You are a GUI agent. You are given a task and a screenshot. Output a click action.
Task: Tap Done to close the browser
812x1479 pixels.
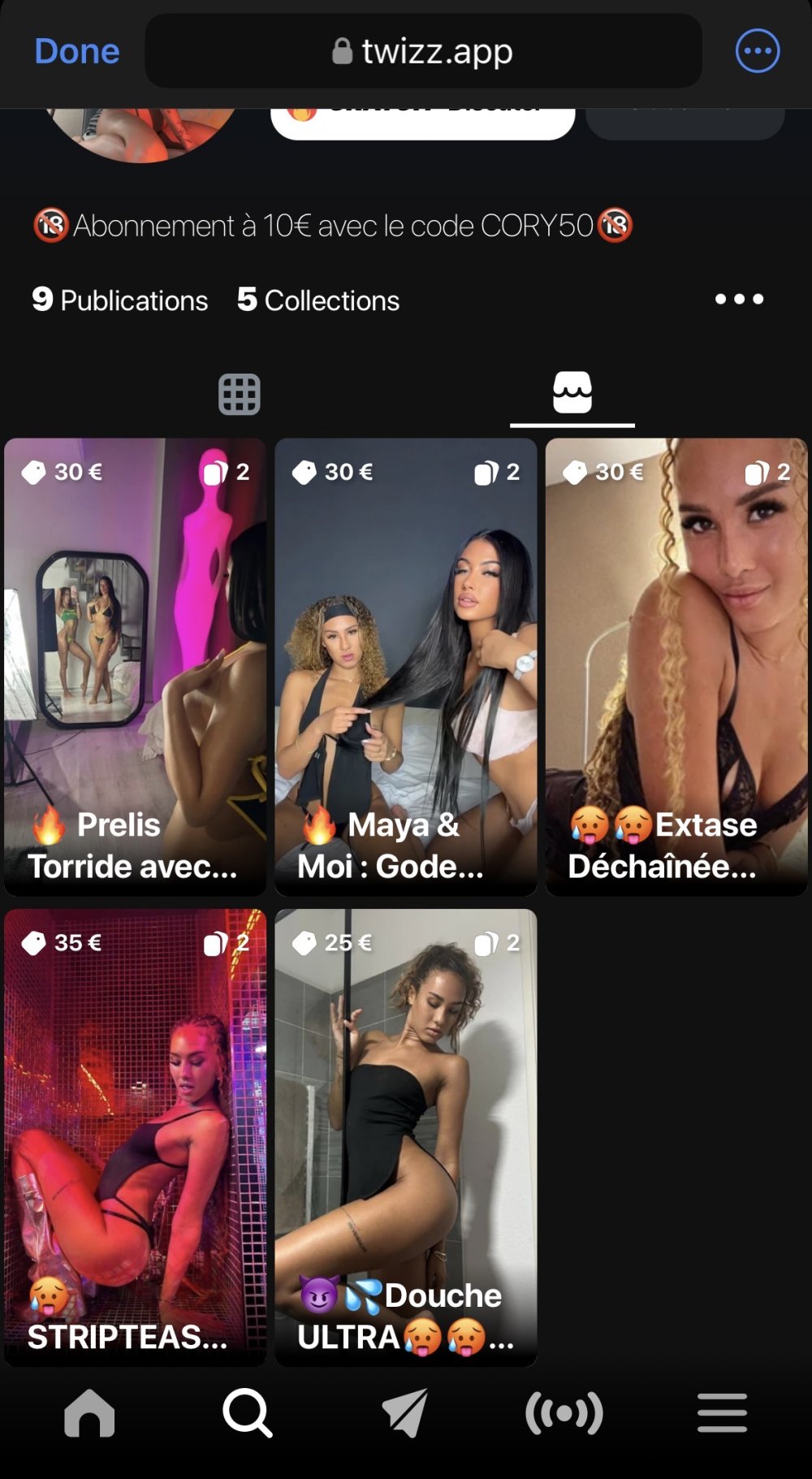(77, 51)
